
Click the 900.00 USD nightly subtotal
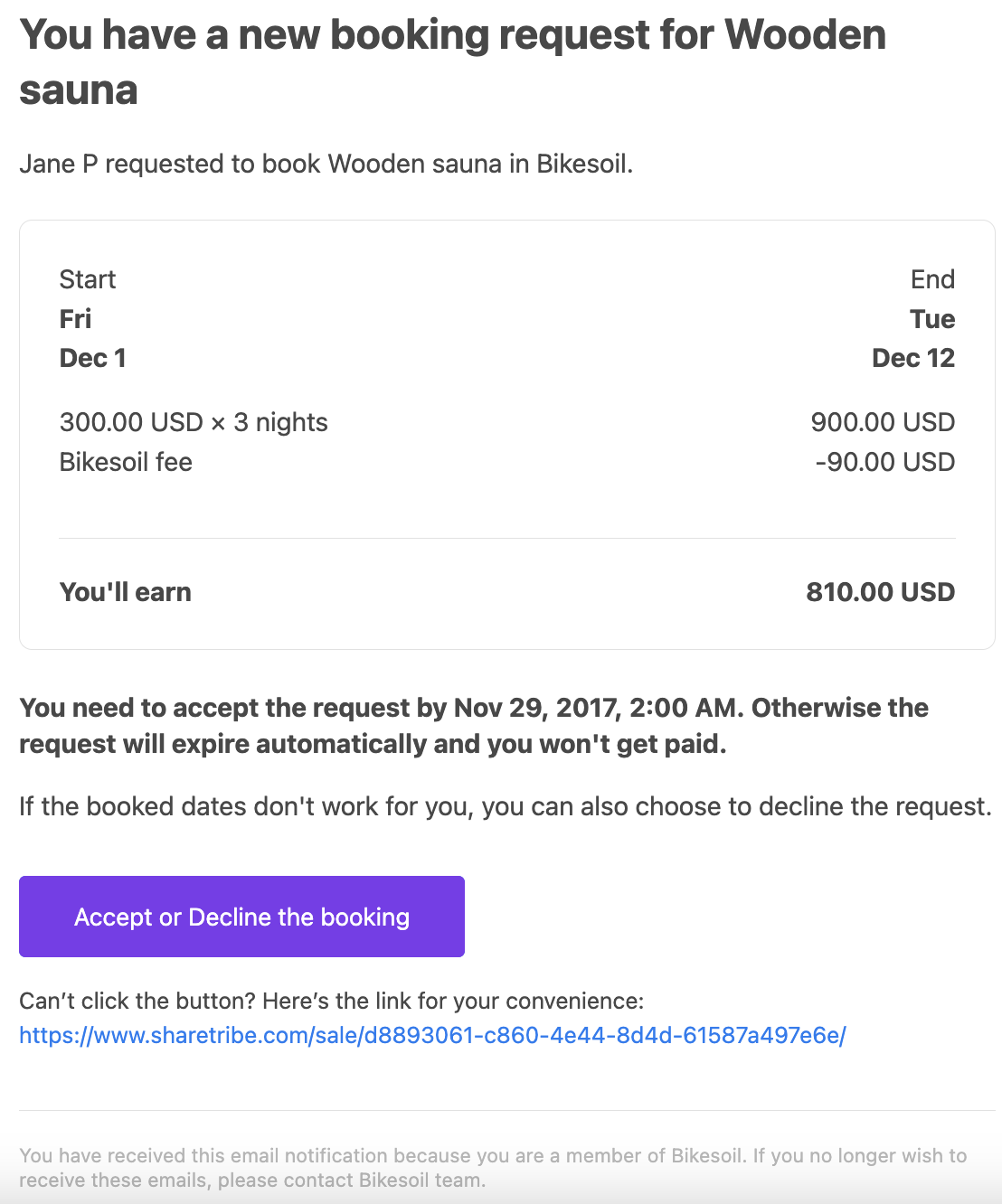tap(883, 421)
